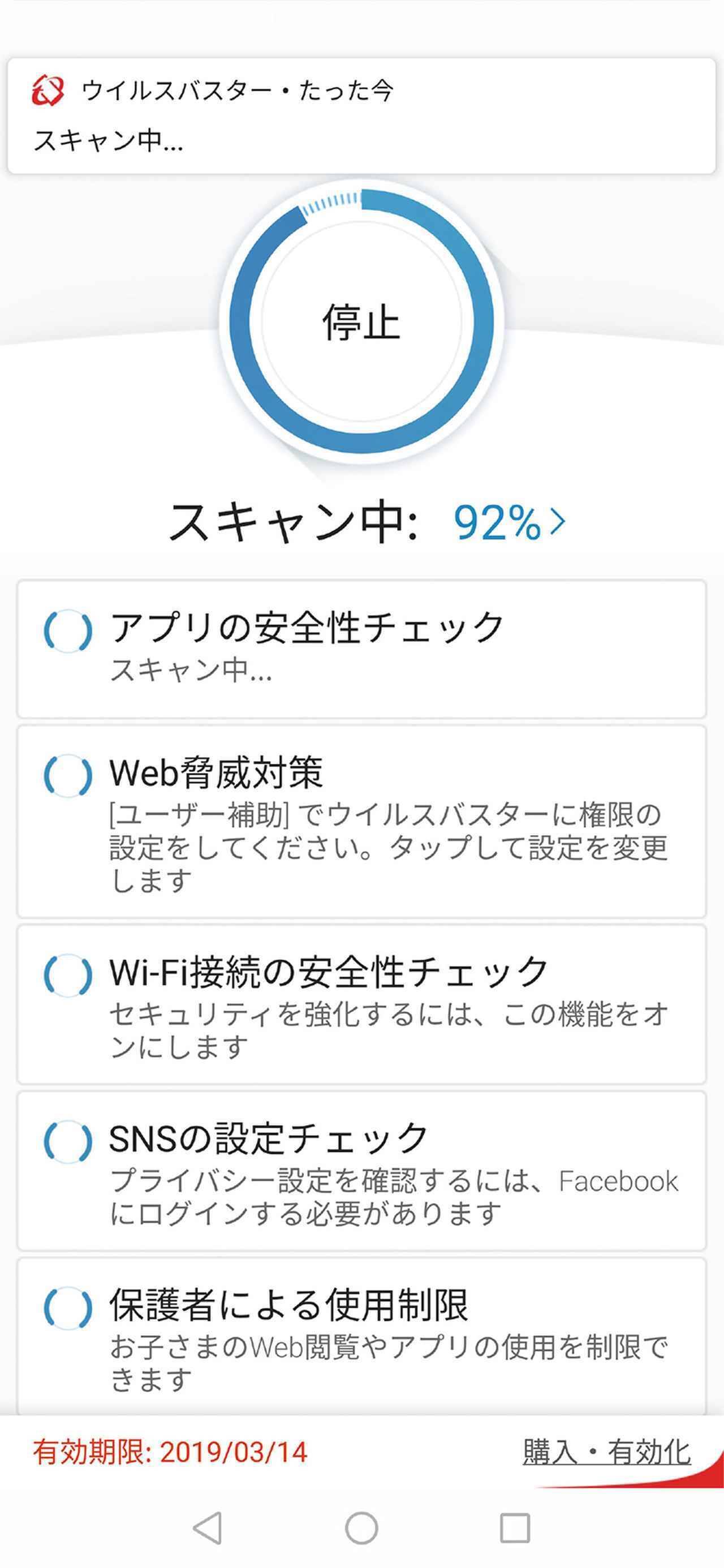Return to the home screen
The height and width of the screenshot is (1568, 724).
click(x=361, y=1528)
